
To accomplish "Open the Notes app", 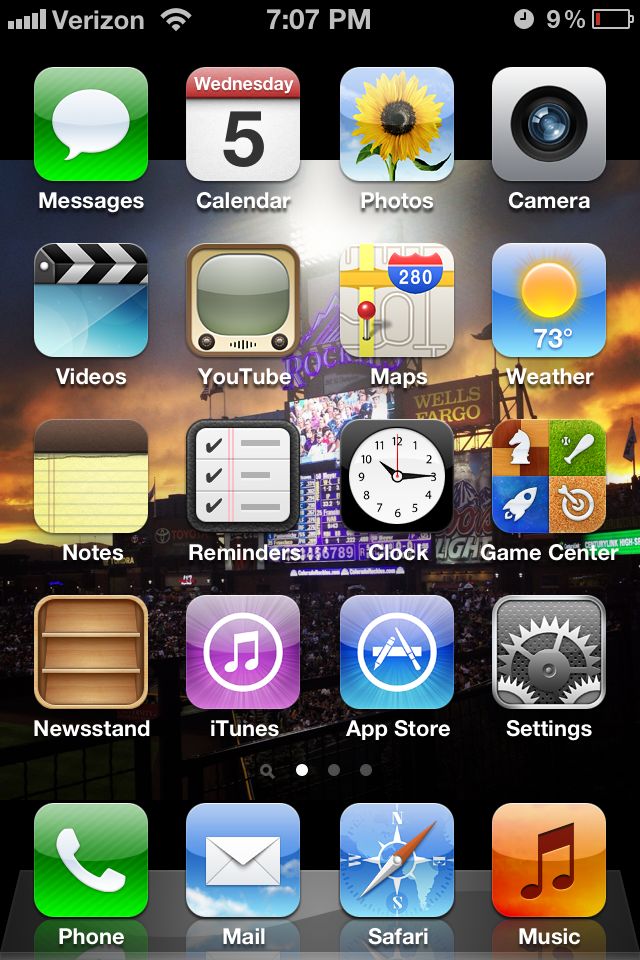I will (91, 477).
